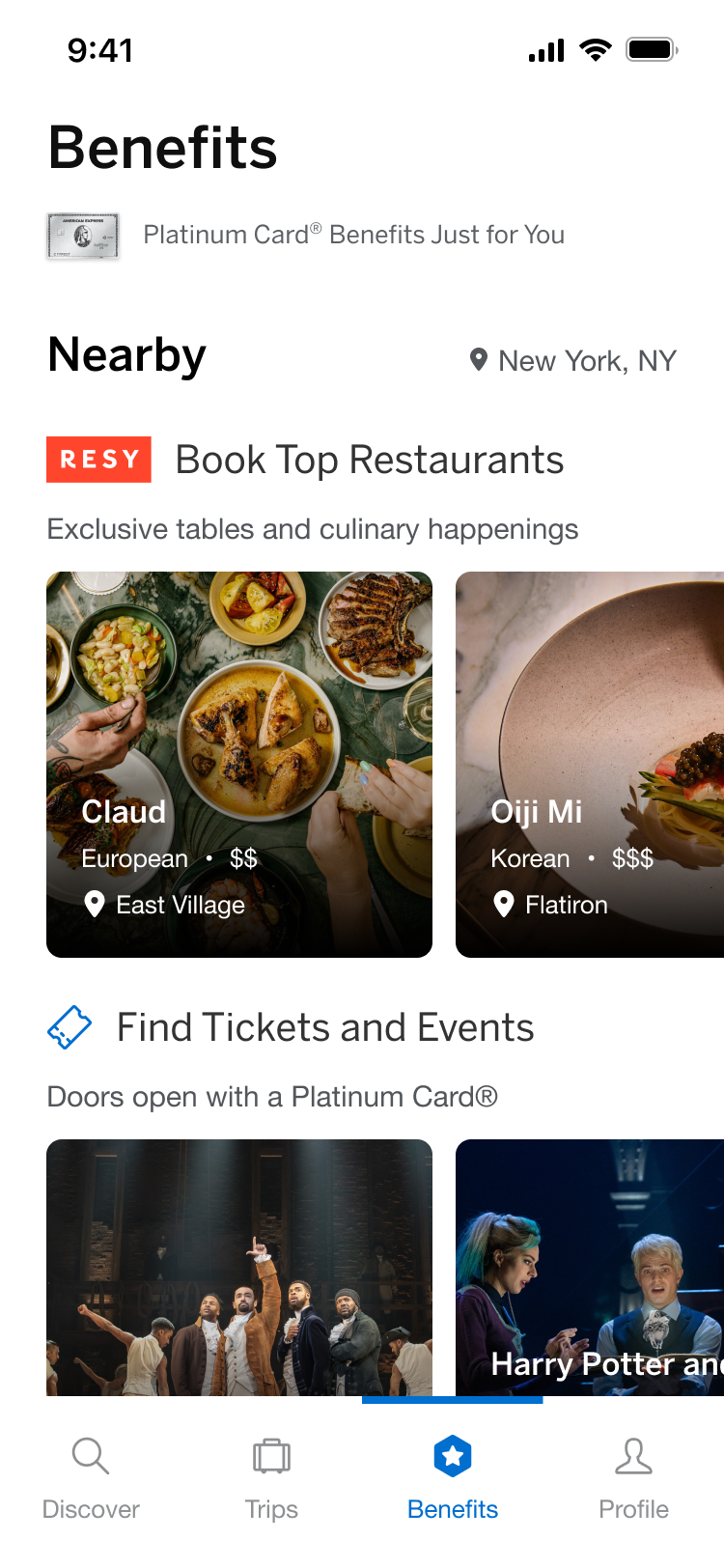This screenshot has height=1568, width=724.
Task: Open Resy Book Top Restaurants section
Action: coord(305,460)
